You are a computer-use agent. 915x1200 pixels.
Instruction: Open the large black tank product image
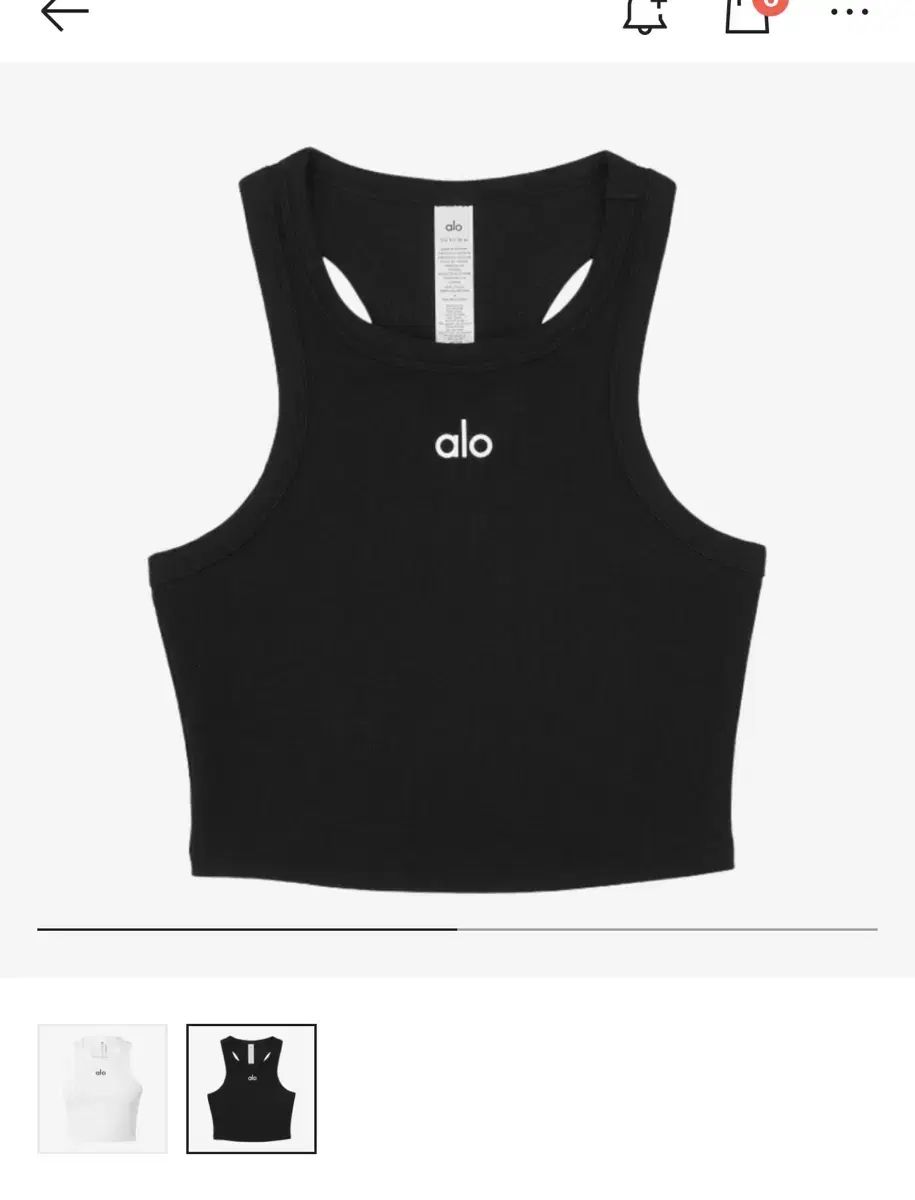click(x=457, y=520)
